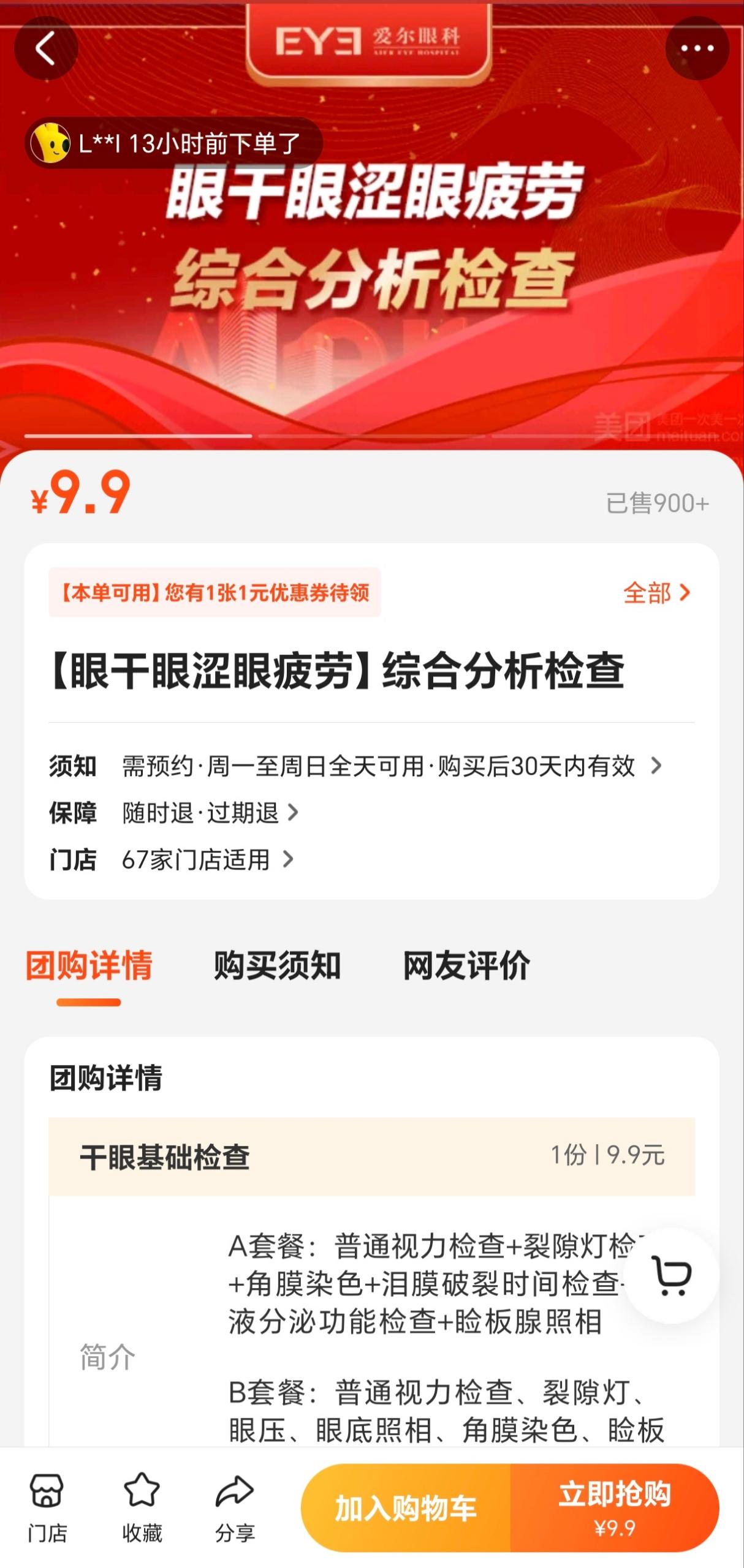This screenshot has width=744, height=1568.
Task: Add this deal to 收藏 favorites
Action: 142,1507
